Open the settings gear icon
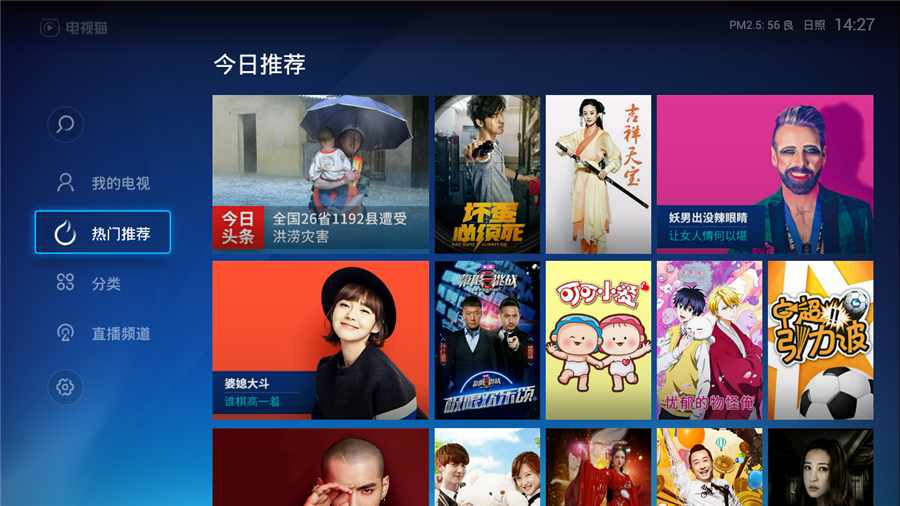Viewport: 900px width, 506px height. click(x=65, y=387)
